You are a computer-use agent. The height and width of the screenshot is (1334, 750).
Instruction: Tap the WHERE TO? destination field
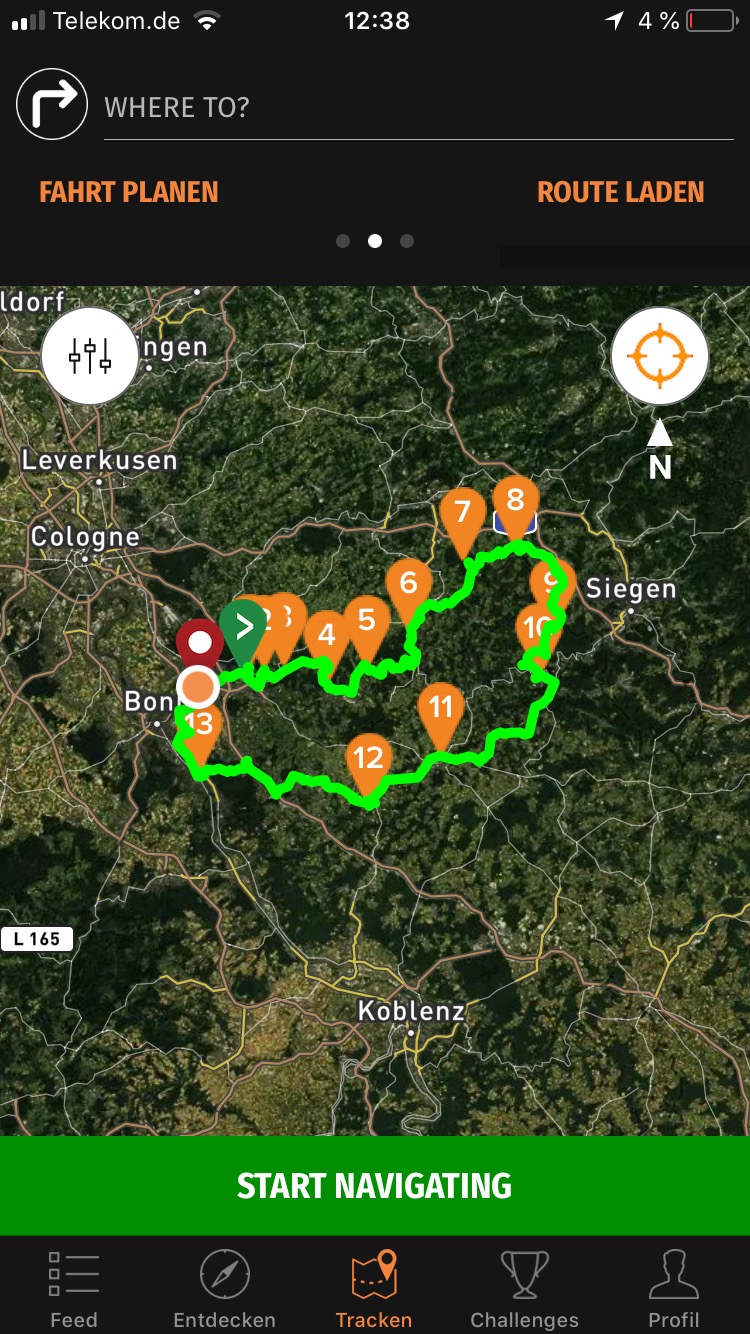click(418, 107)
